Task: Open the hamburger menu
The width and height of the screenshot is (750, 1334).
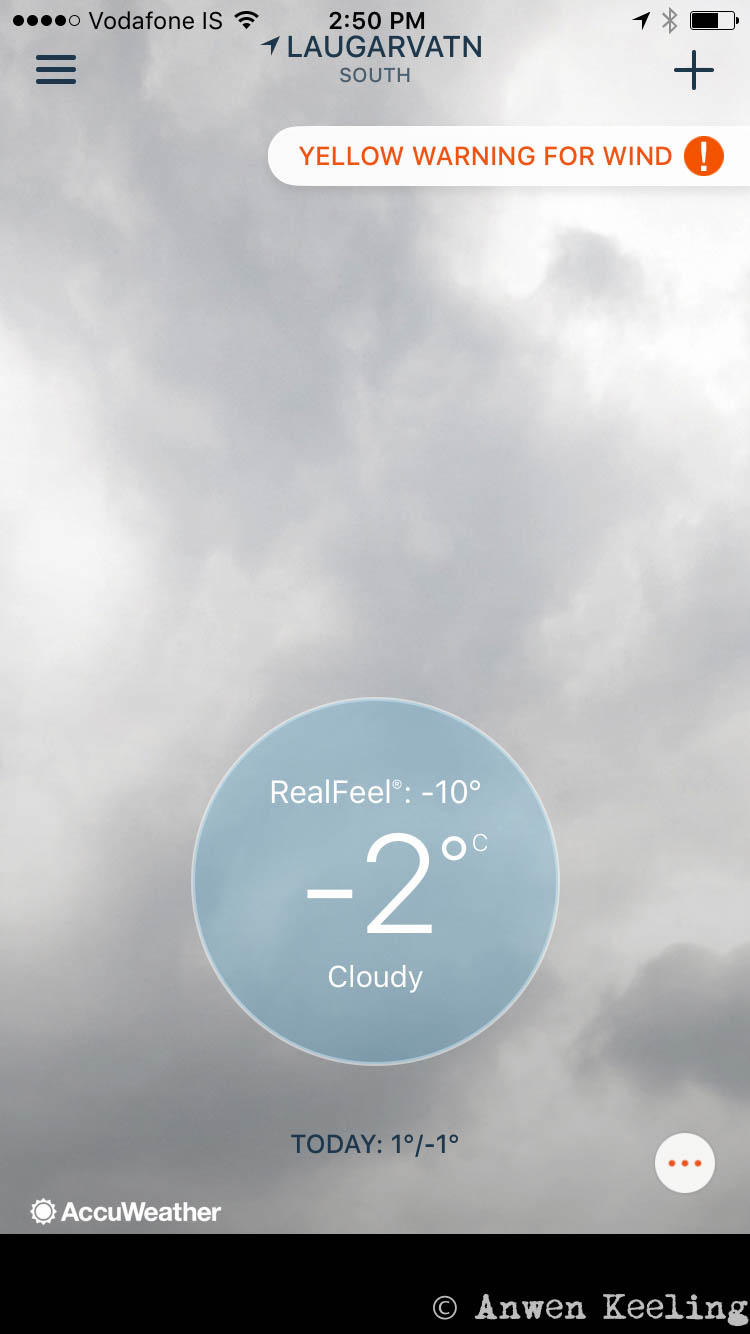Action: (x=56, y=69)
